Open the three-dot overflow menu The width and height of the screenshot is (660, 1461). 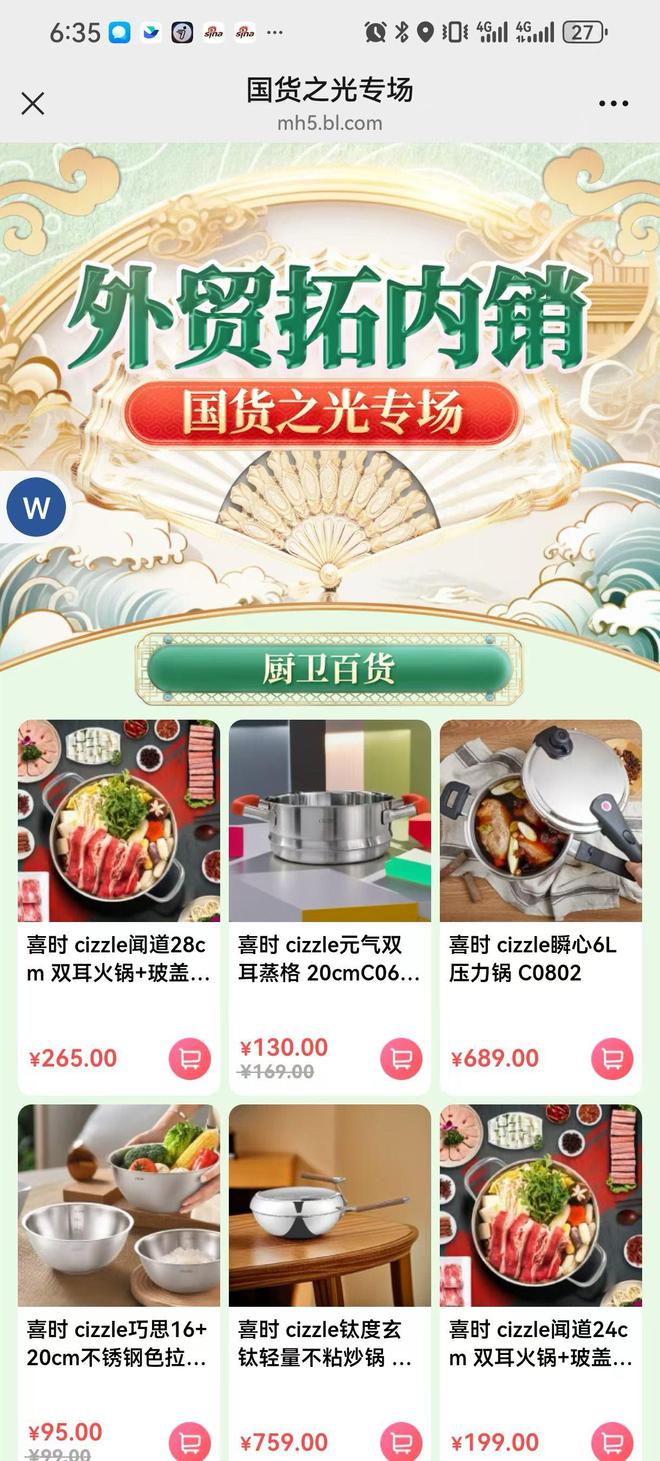(613, 104)
